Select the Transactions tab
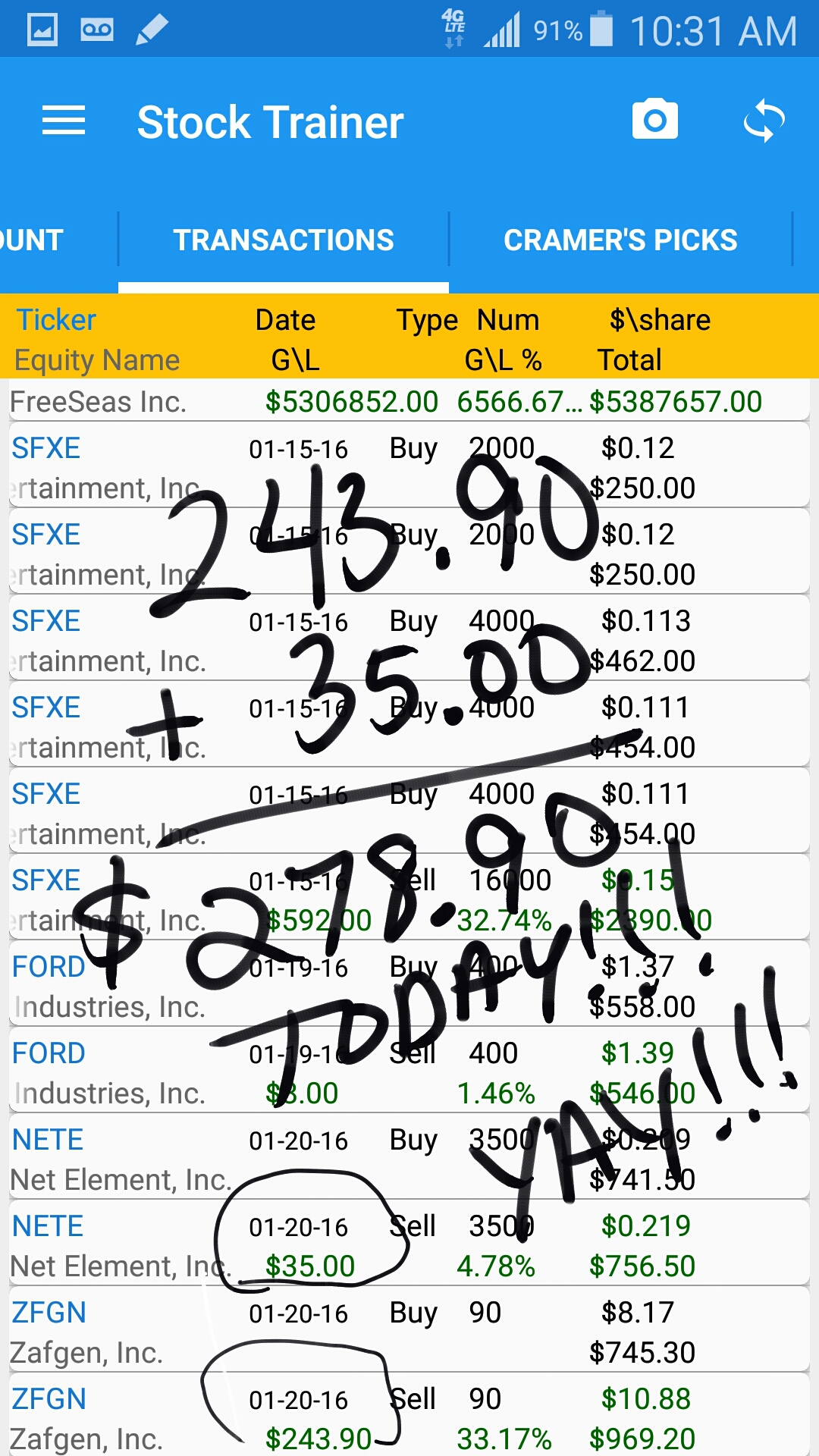Screen dimensions: 819x1456 284,240
